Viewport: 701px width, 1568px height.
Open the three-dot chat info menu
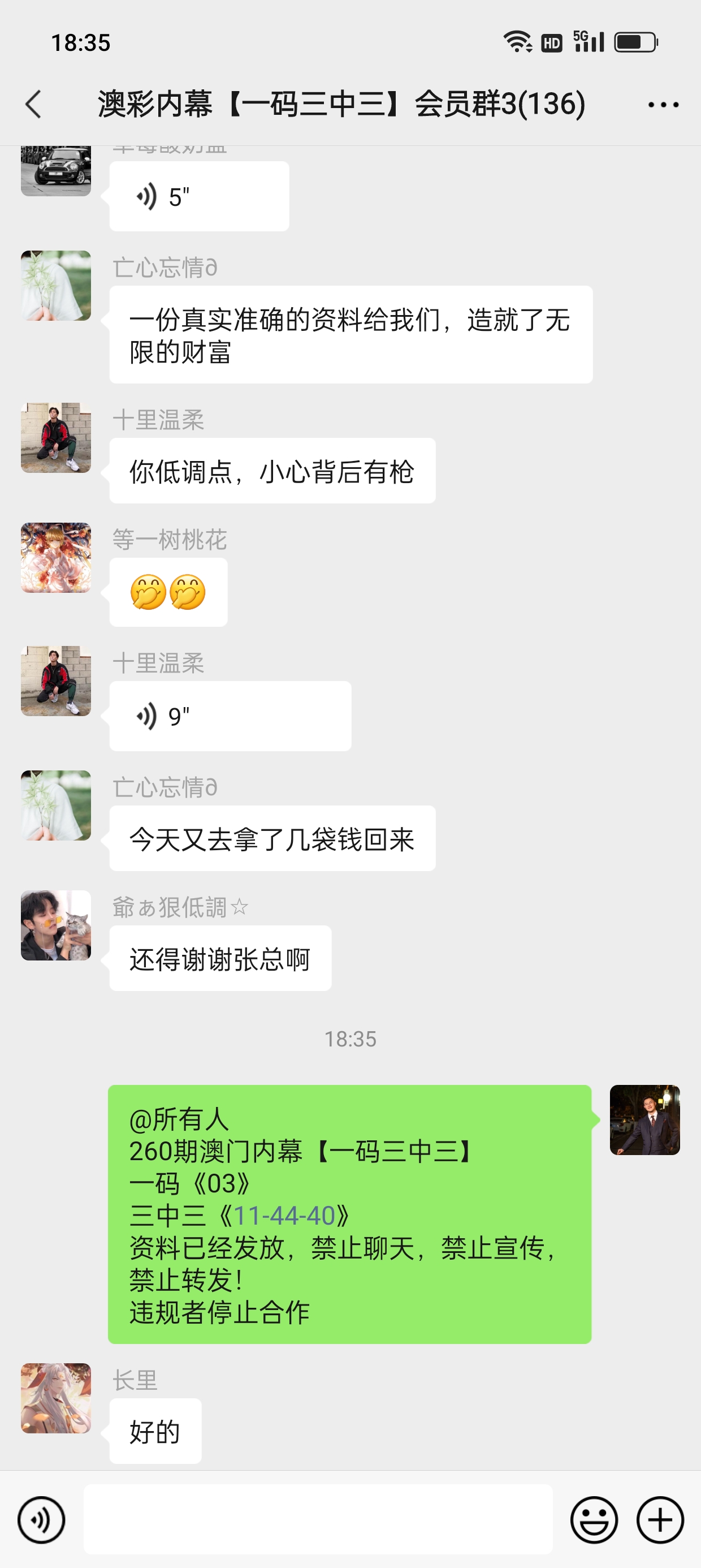tap(663, 105)
